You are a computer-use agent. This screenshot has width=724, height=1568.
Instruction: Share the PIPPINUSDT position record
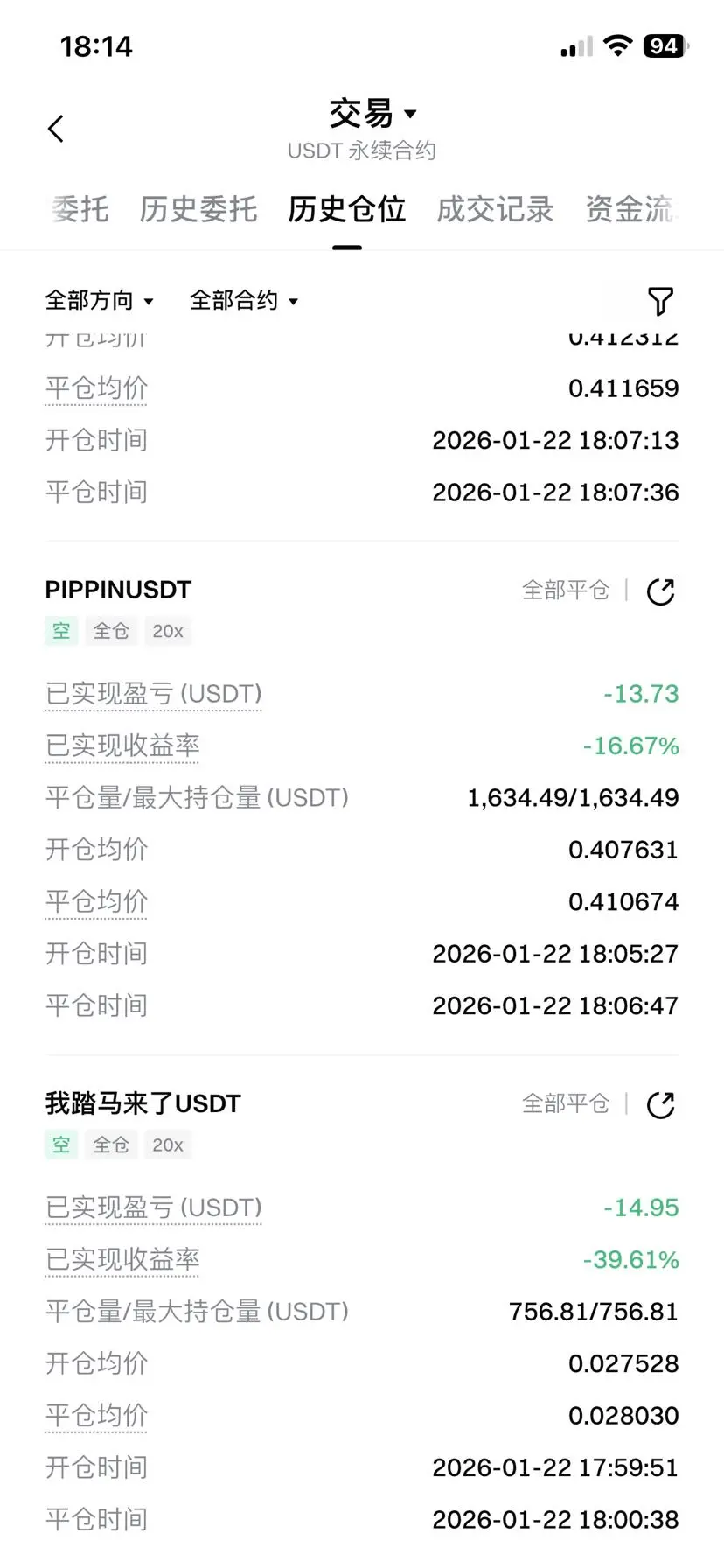pyautogui.click(x=661, y=591)
